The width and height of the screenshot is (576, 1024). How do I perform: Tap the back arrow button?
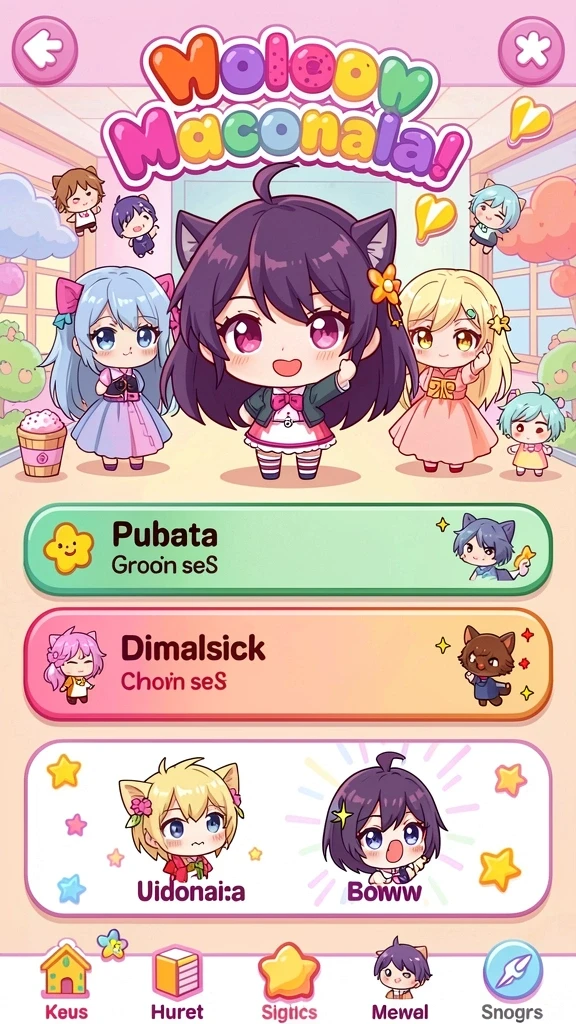pyautogui.click(x=45, y=50)
